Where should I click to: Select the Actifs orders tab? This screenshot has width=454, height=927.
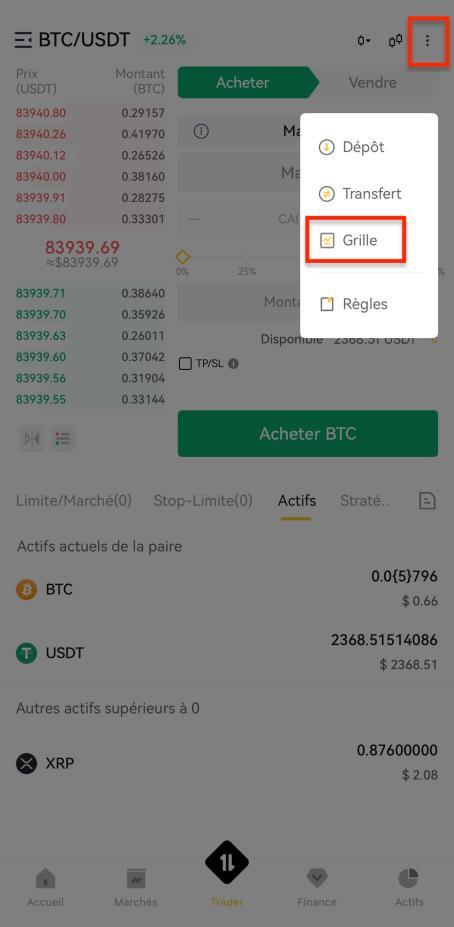pyautogui.click(x=297, y=501)
